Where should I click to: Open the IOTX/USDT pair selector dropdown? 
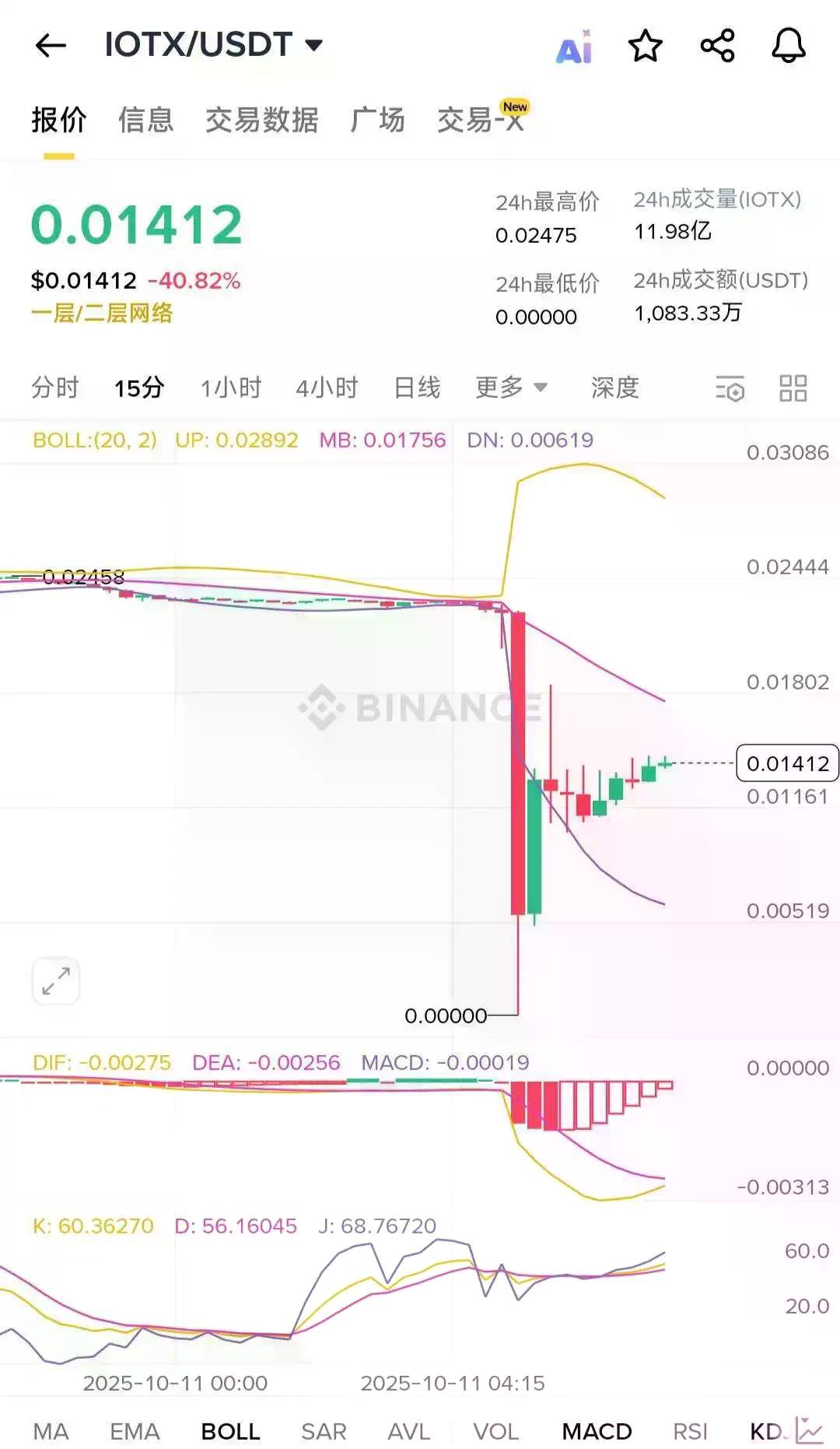[x=314, y=45]
